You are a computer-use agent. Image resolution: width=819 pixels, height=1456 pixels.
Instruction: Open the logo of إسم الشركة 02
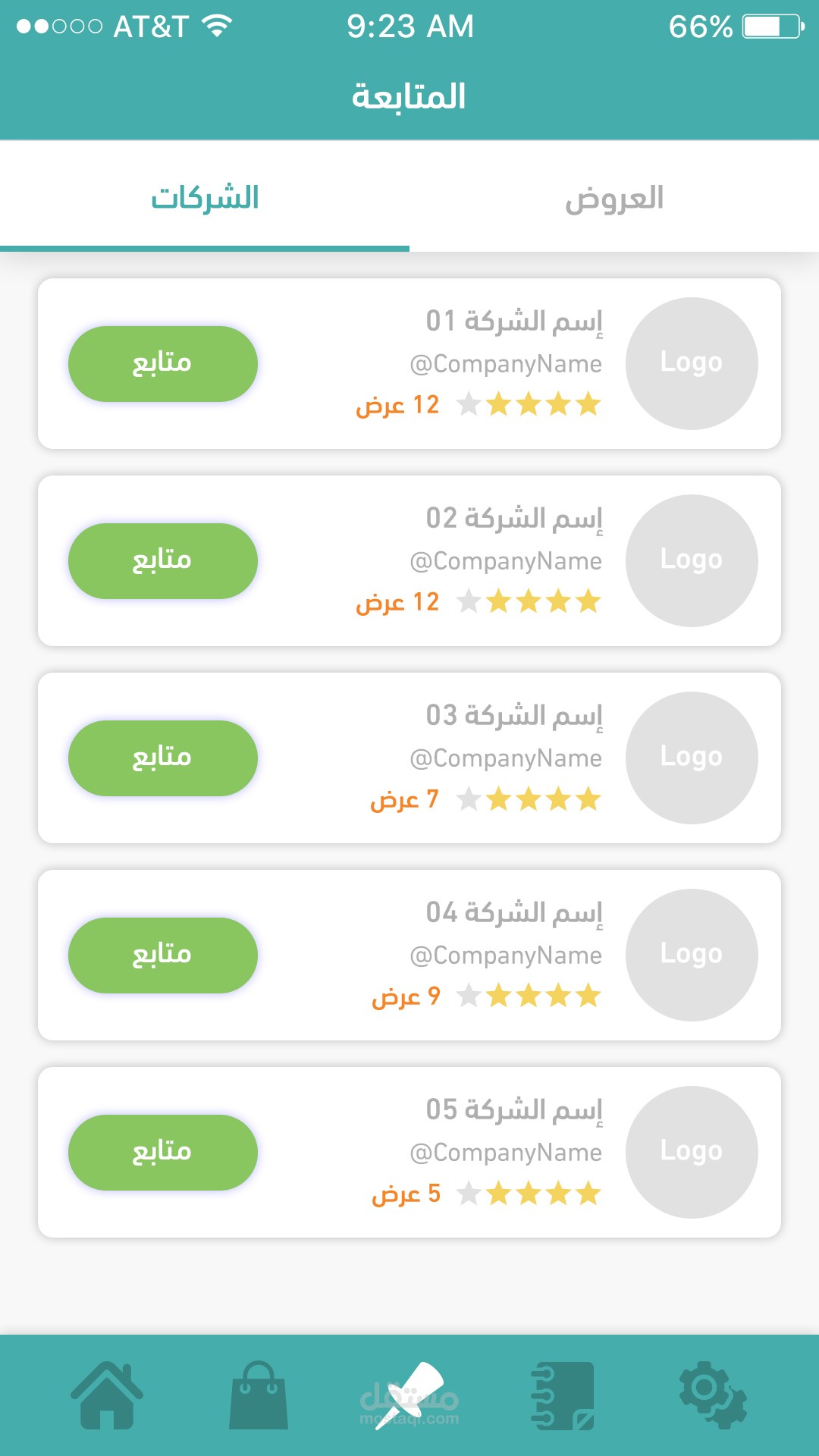692,561
